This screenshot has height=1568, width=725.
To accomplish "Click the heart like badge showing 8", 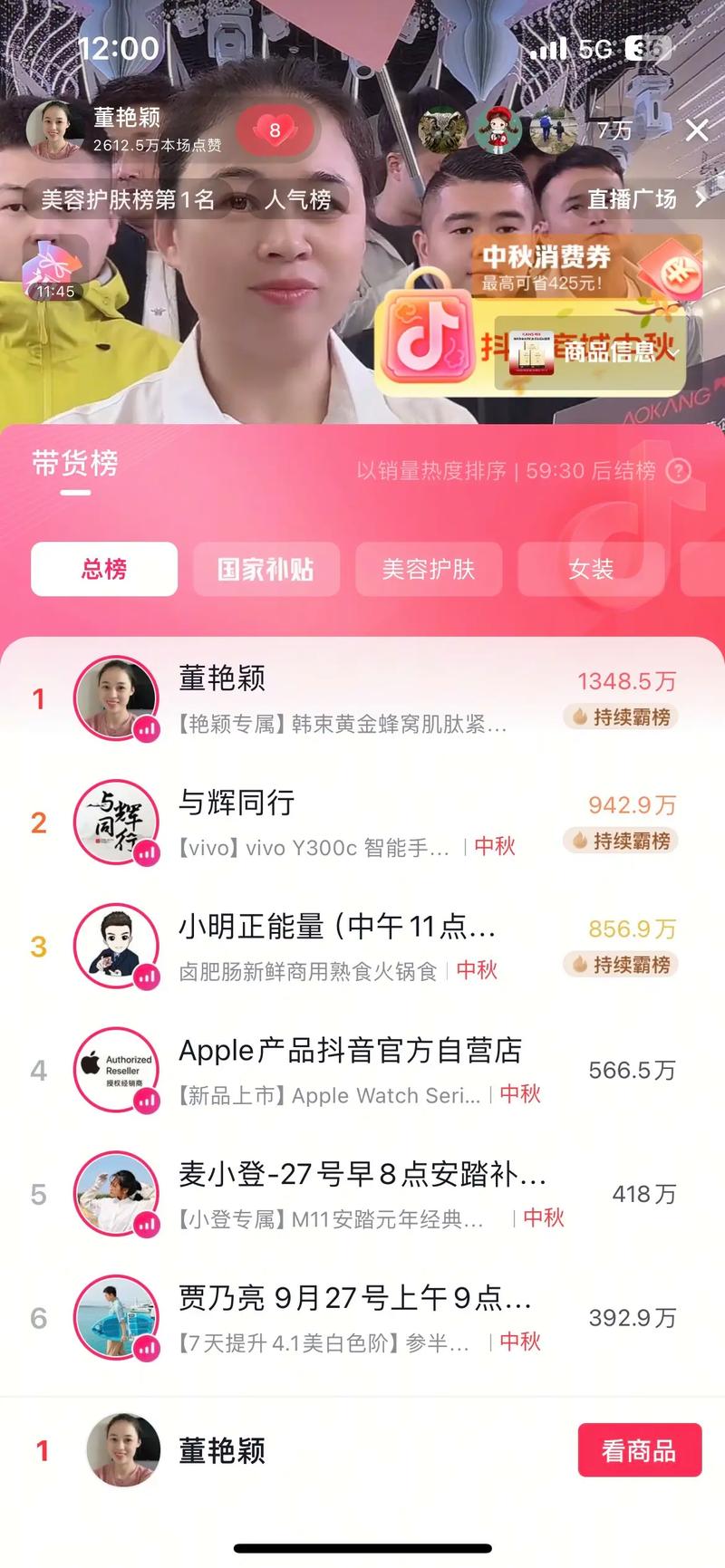I will pyautogui.click(x=274, y=129).
